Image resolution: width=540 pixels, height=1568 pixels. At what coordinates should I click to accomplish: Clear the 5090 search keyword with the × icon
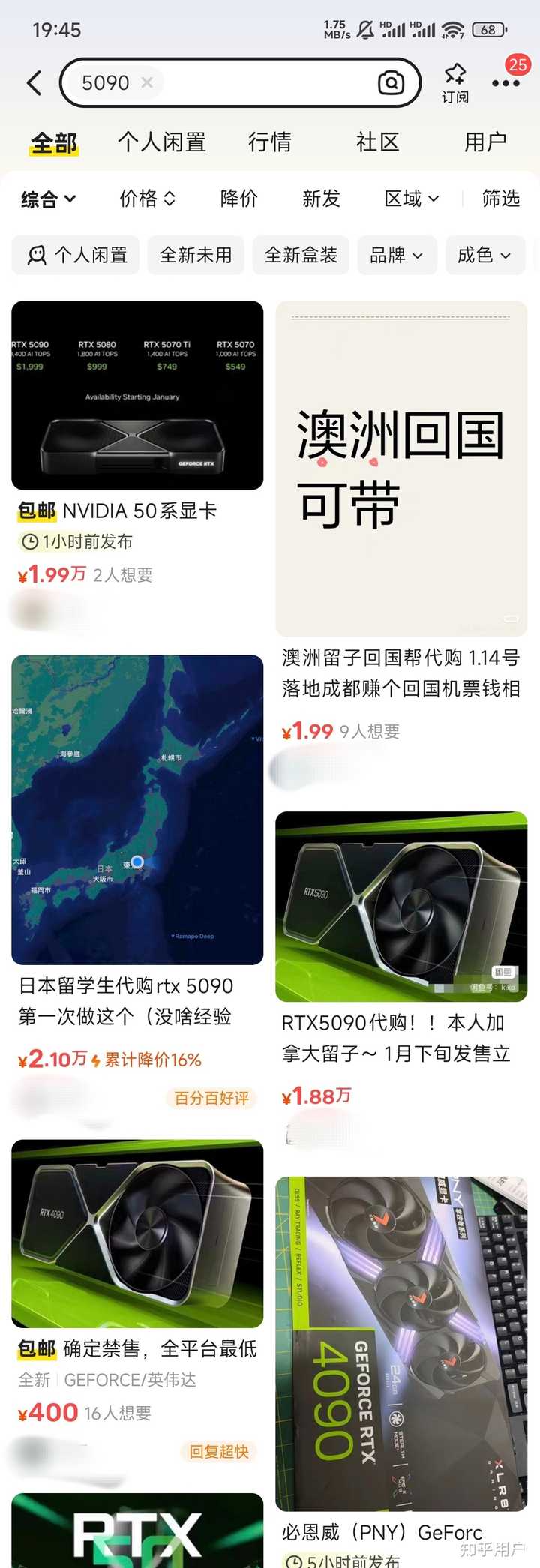tap(147, 82)
